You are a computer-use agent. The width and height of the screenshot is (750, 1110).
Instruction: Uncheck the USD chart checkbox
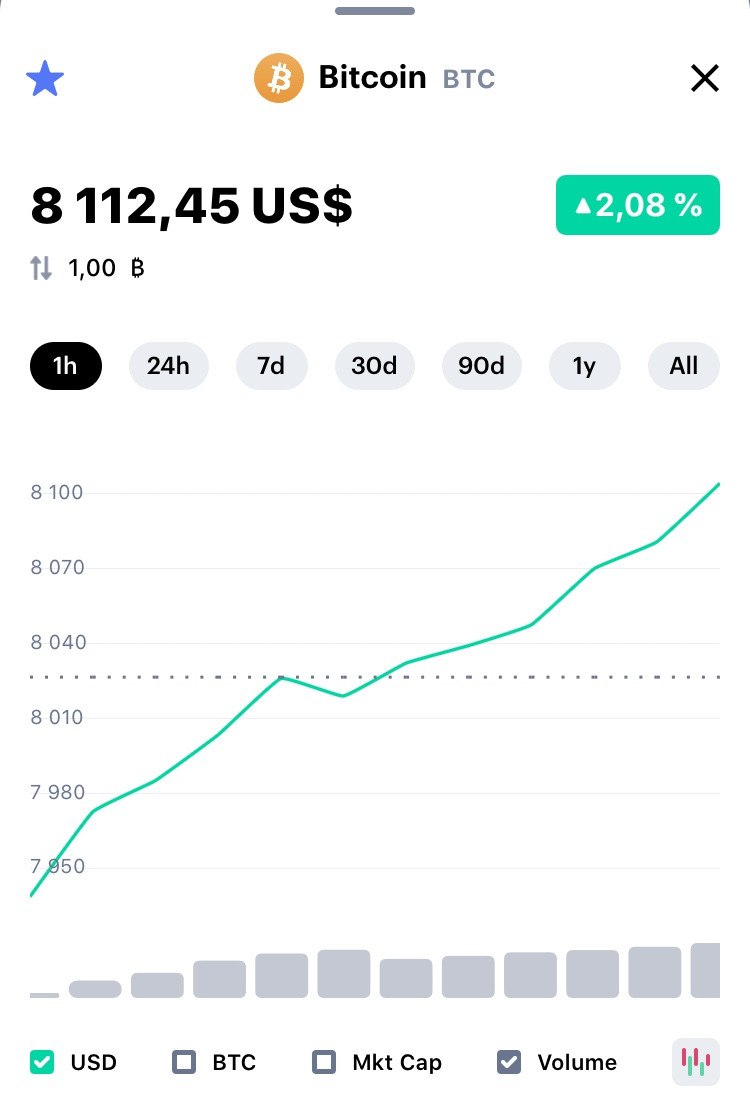tap(42, 1062)
